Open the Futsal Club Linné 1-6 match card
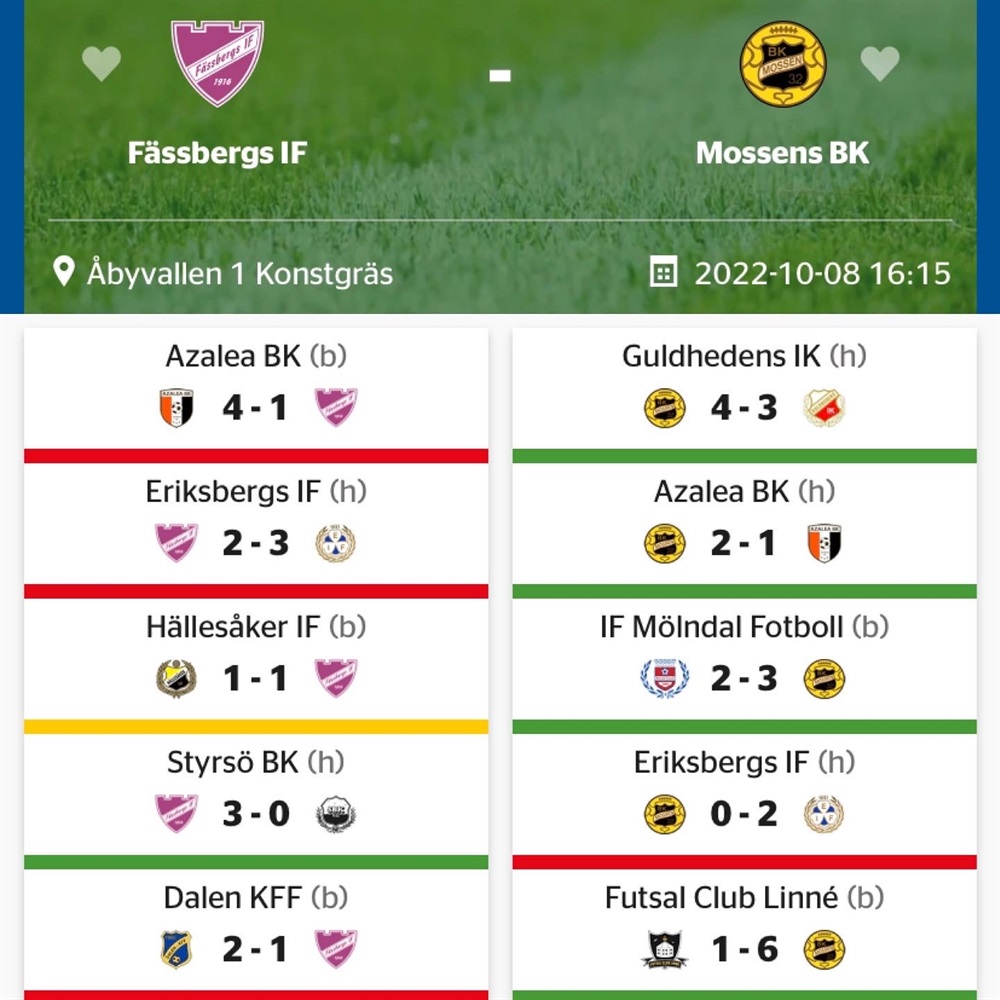Viewport: 1000px width, 1000px height. [x=744, y=930]
